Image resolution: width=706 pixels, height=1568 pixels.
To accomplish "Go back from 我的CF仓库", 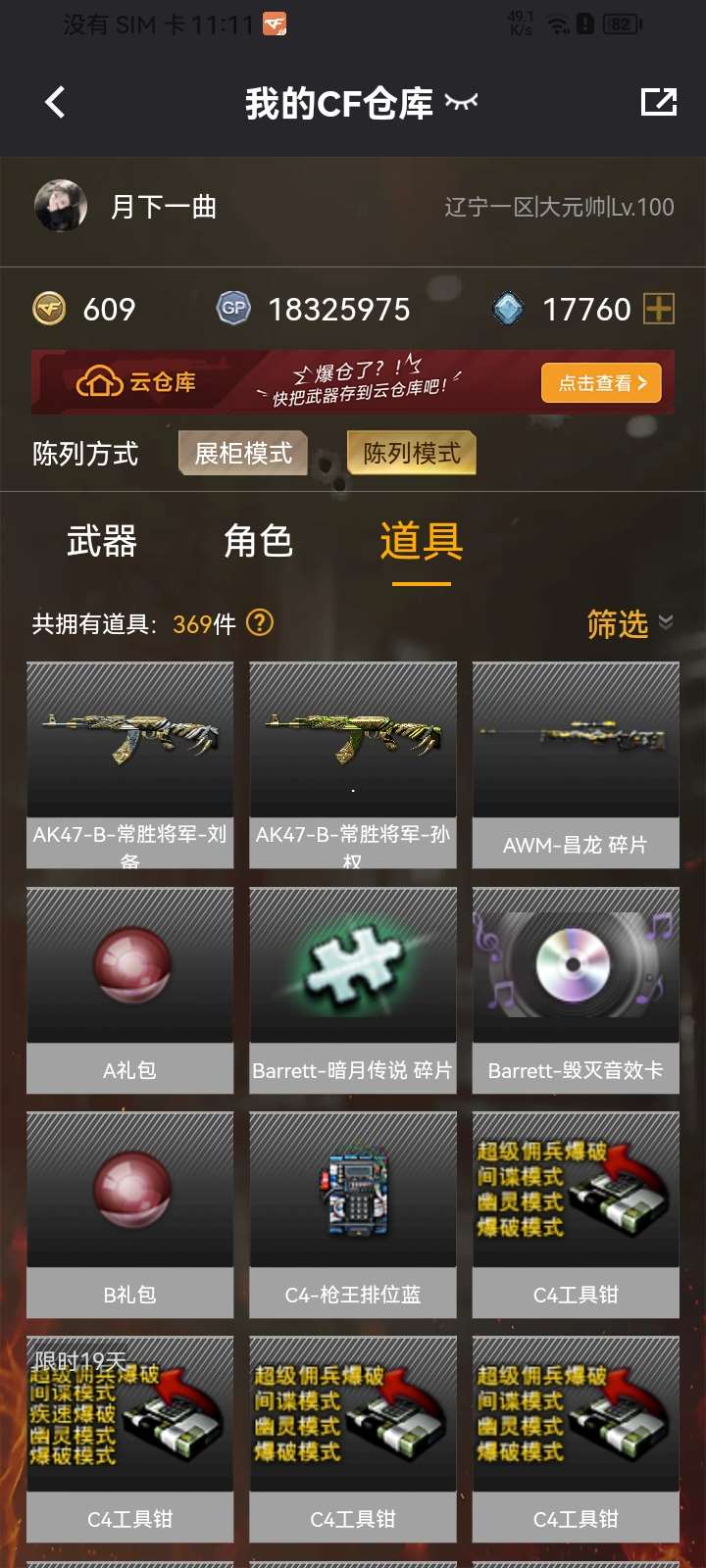I will coord(55,102).
